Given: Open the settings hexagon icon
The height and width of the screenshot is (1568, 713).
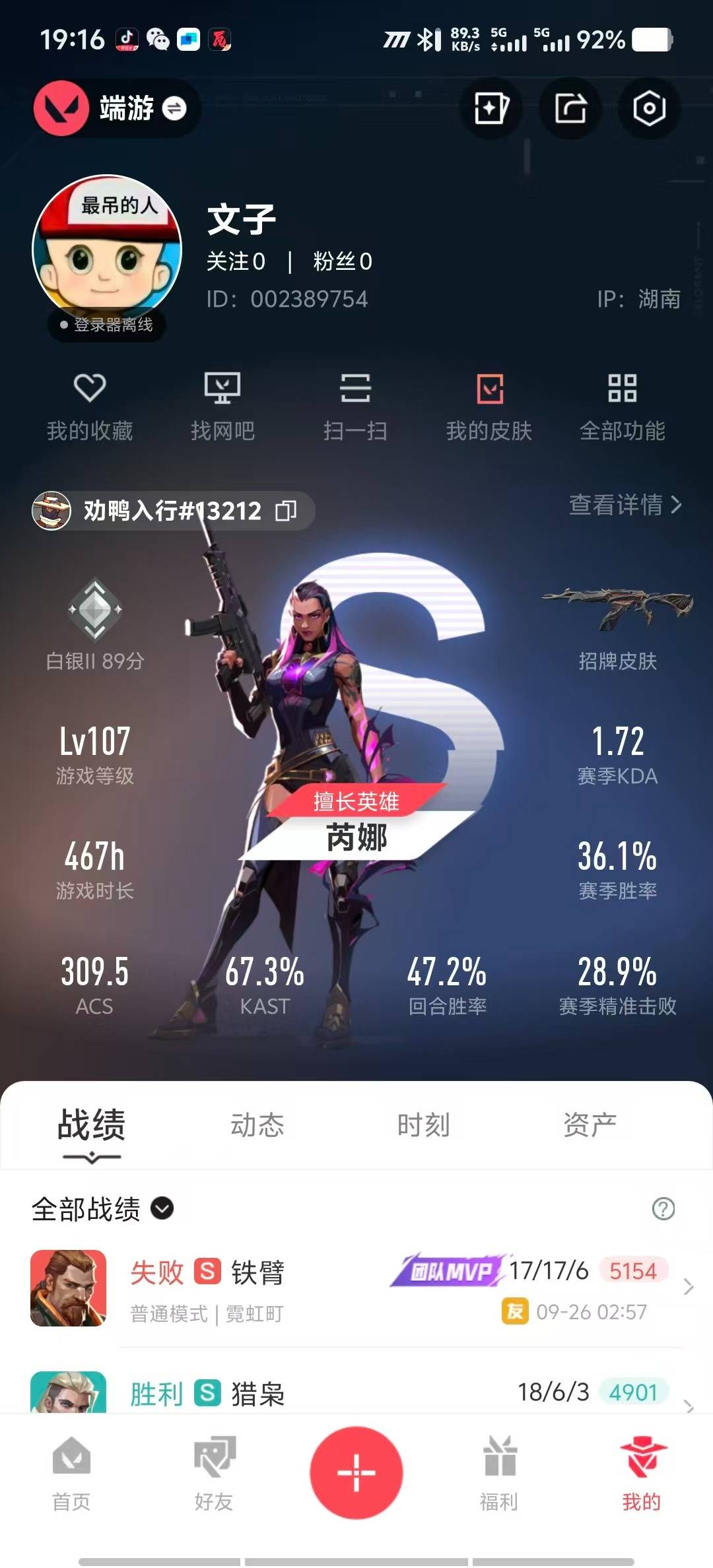Looking at the screenshot, I should point(649,108).
